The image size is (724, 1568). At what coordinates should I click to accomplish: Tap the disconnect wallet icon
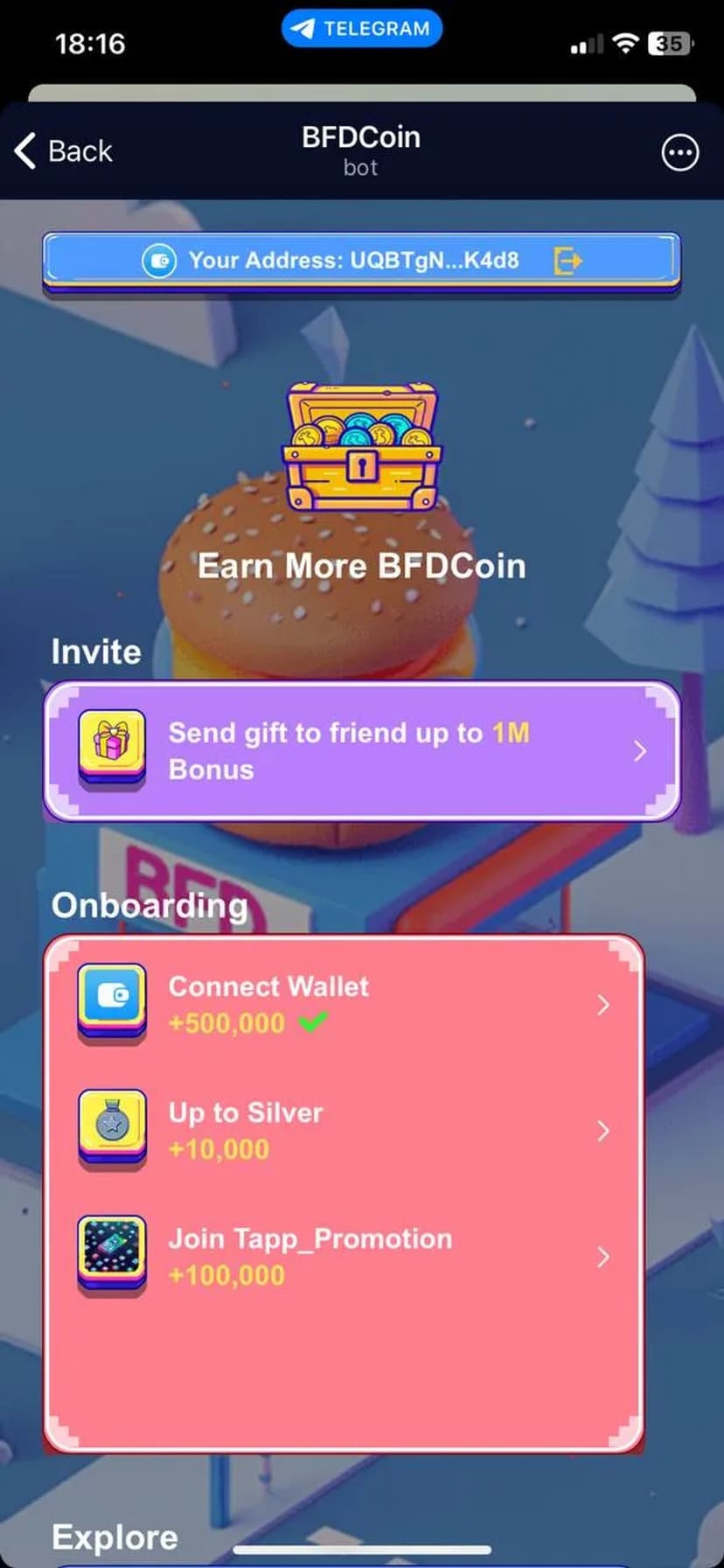coord(567,261)
